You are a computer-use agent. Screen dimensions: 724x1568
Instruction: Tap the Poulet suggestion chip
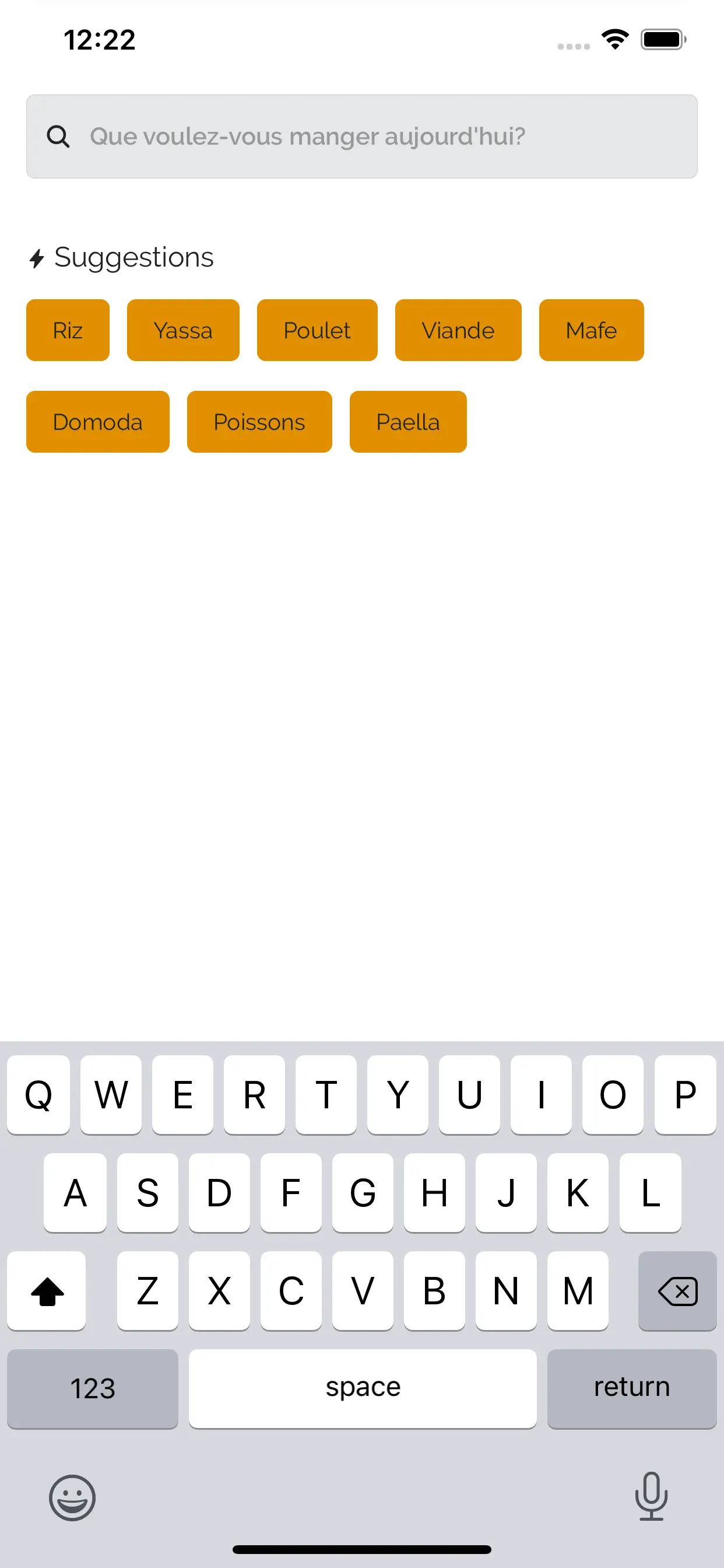(317, 330)
